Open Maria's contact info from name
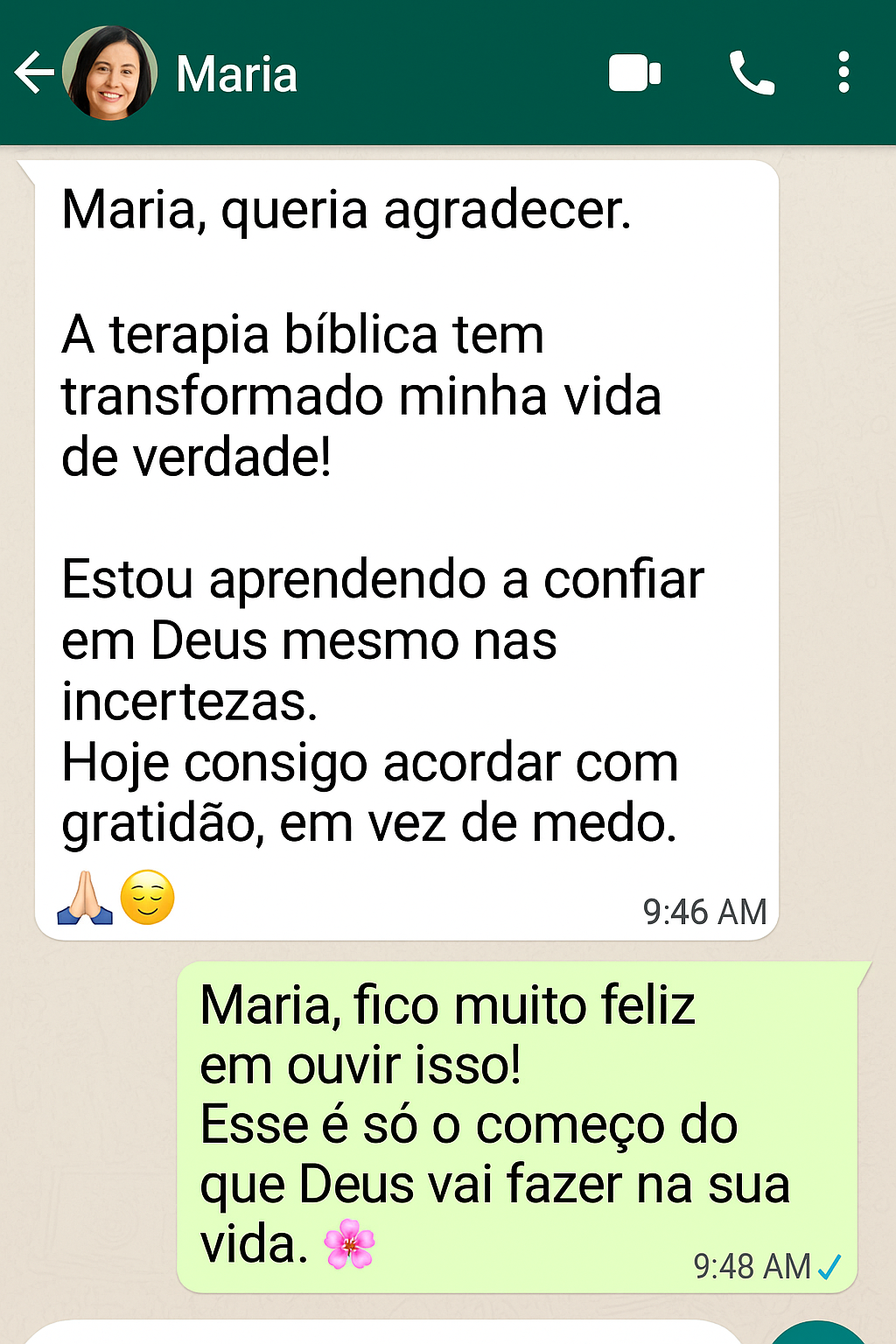Image resolution: width=896 pixels, height=1344 pixels. tap(236, 74)
